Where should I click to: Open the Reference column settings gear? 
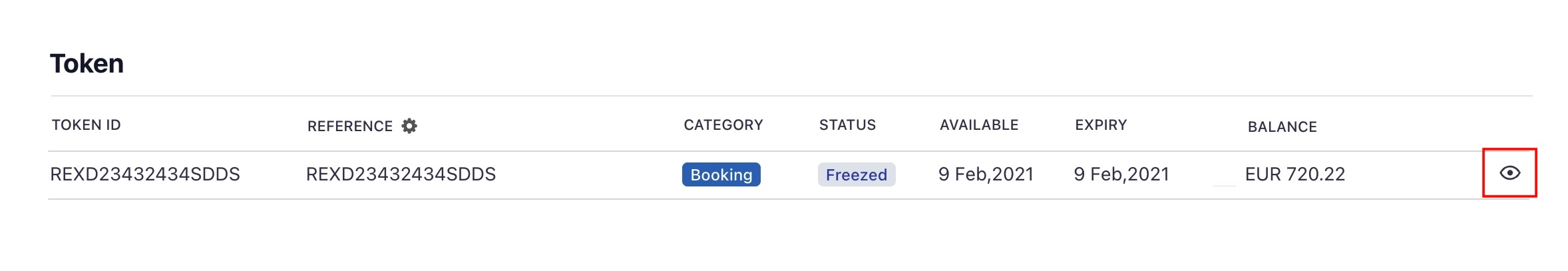[x=409, y=126]
